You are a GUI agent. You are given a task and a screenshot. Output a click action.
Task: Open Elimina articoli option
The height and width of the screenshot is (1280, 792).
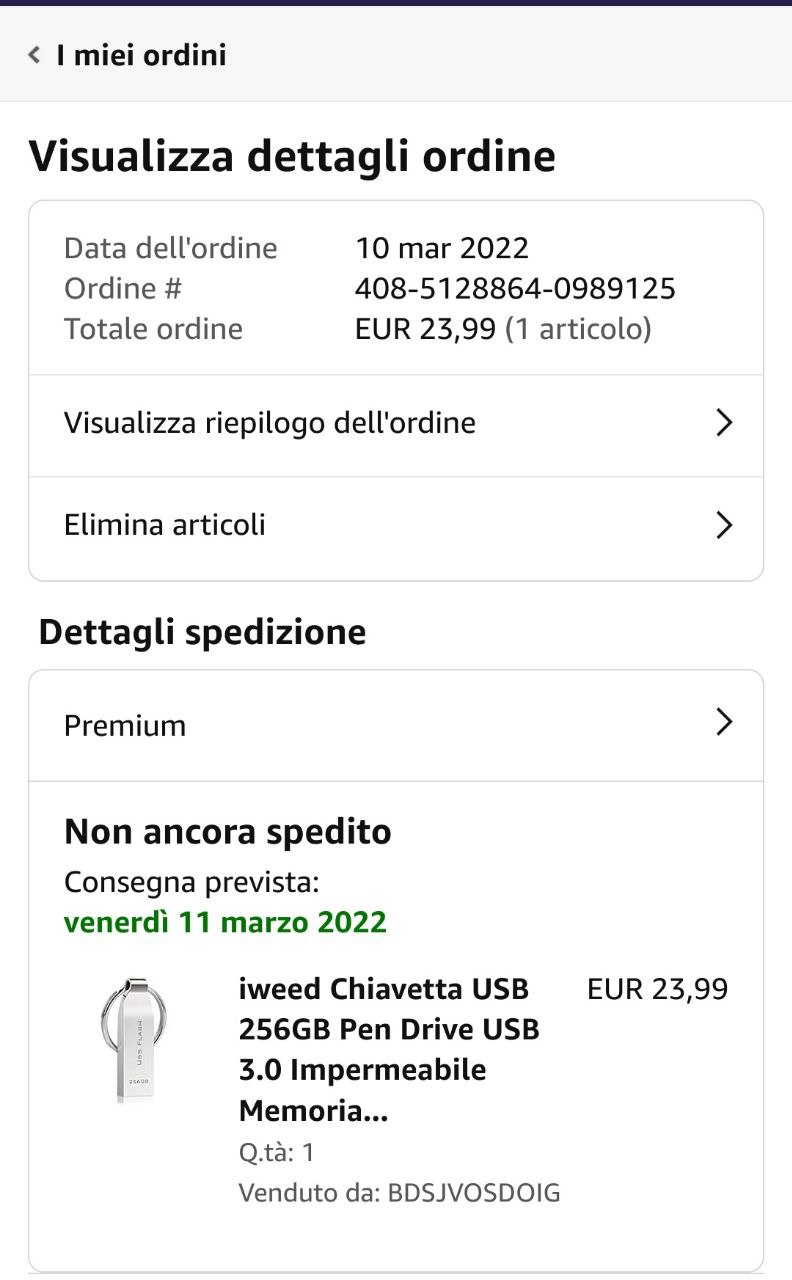pyautogui.click(x=396, y=526)
